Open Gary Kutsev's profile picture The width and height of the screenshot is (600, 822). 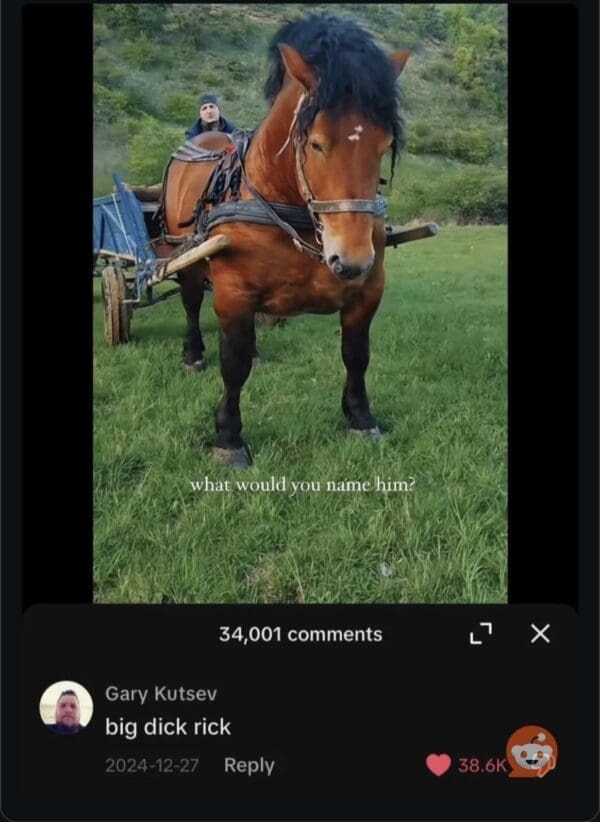click(x=66, y=708)
